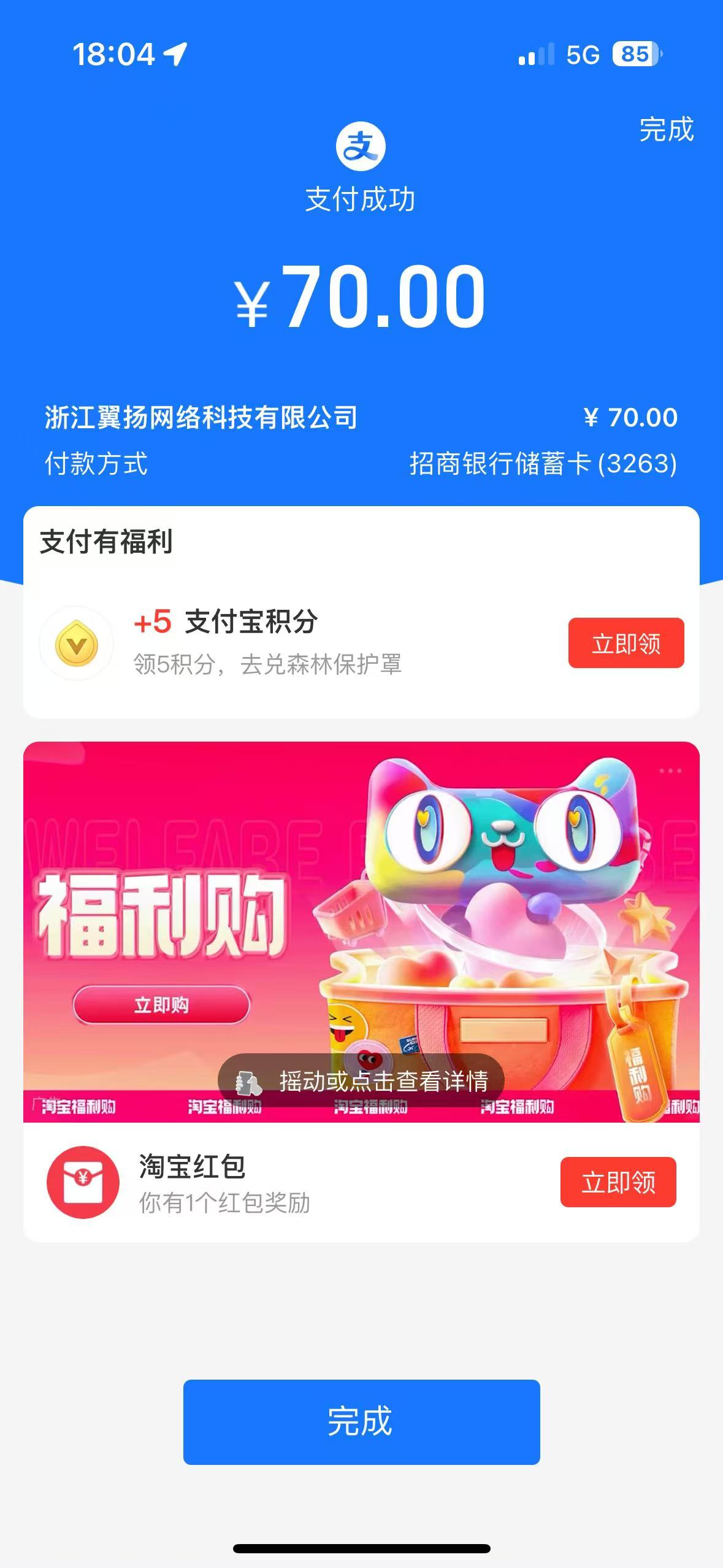Tap 完成 in the top right corner
The height and width of the screenshot is (1568, 723).
click(x=666, y=129)
